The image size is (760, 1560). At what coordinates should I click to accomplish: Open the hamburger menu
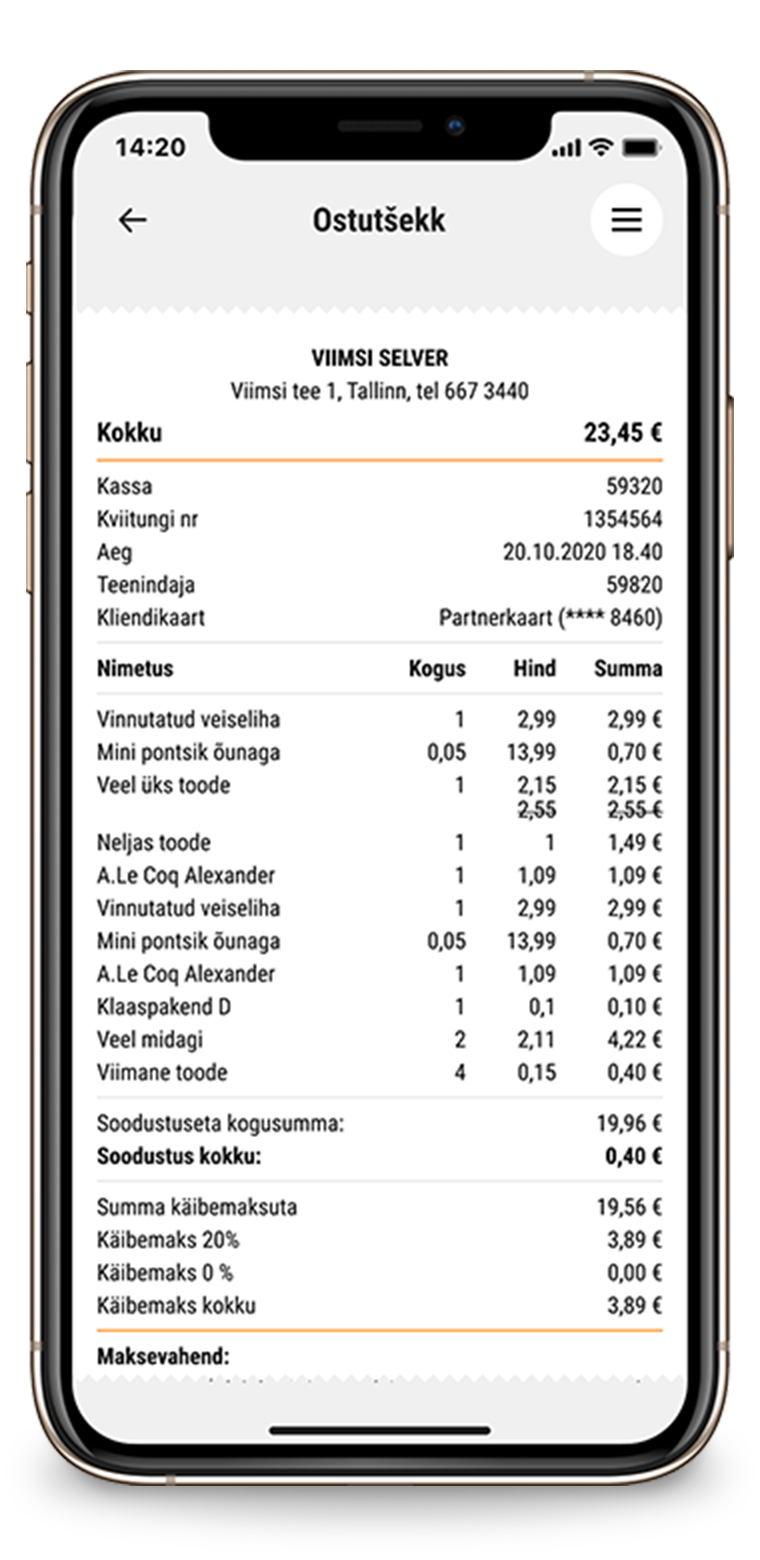click(x=627, y=220)
